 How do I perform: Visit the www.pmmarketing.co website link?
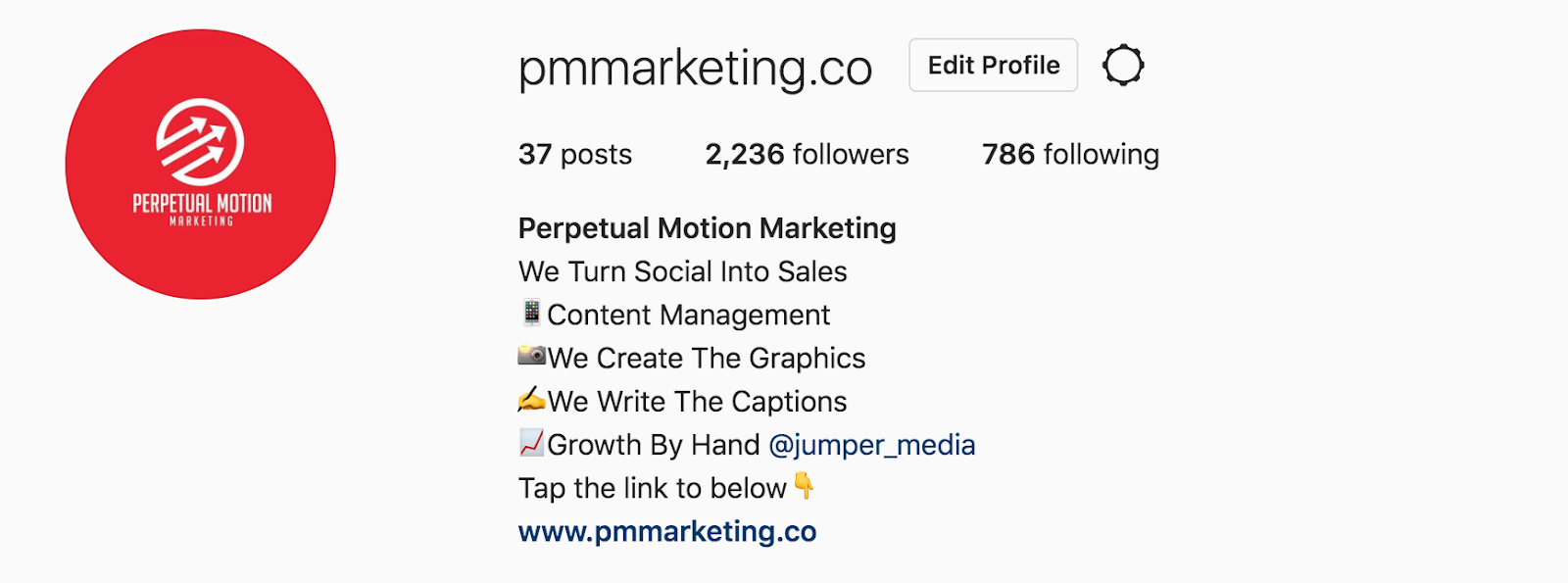click(x=667, y=532)
